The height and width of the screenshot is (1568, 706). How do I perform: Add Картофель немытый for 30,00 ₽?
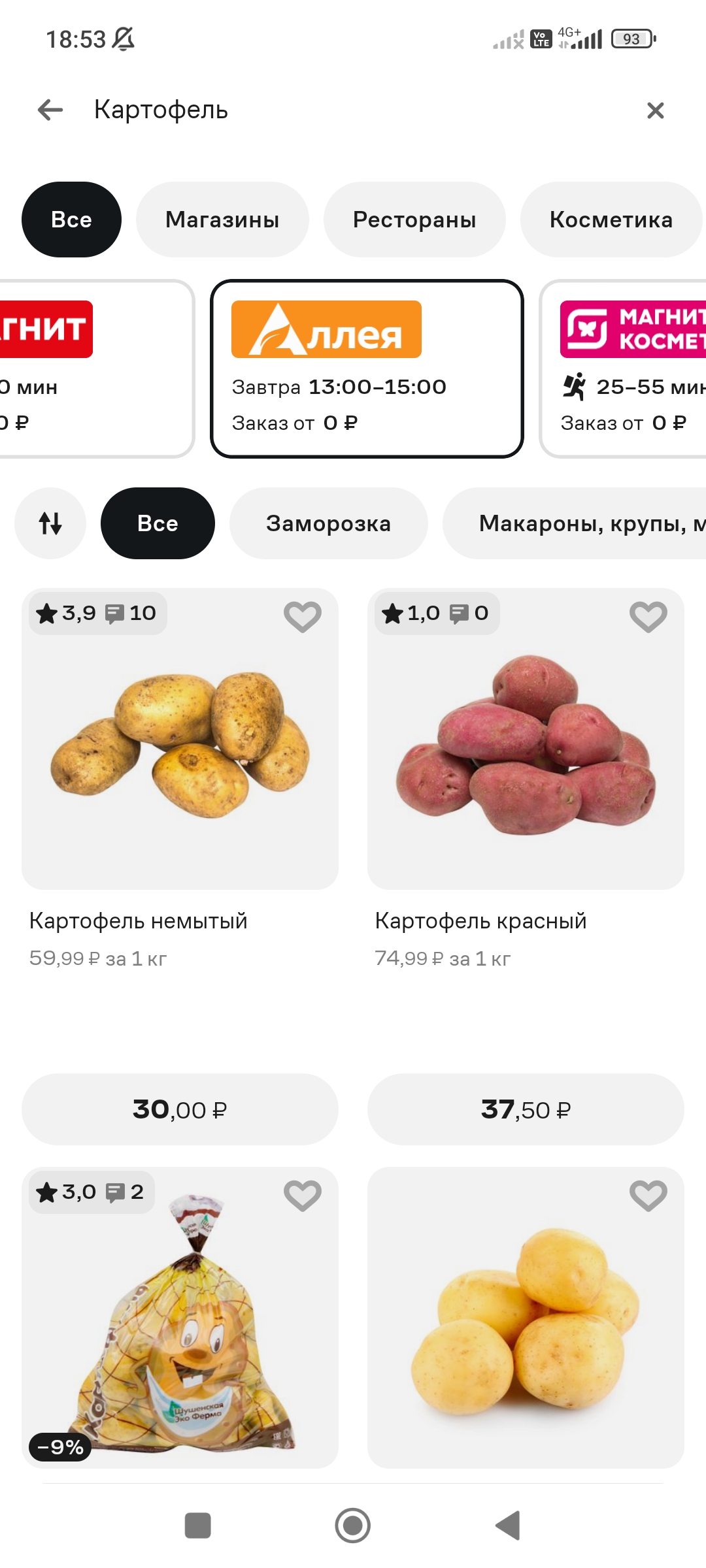[x=180, y=1109]
